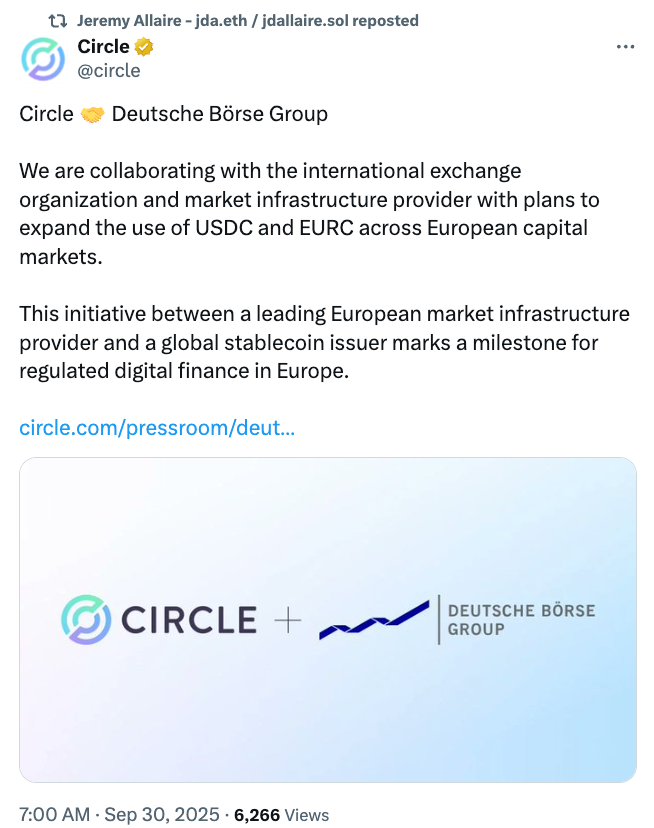Expand the Circle + Deutsche Börse Group image
This screenshot has width=654, height=828.
[x=328, y=619]
